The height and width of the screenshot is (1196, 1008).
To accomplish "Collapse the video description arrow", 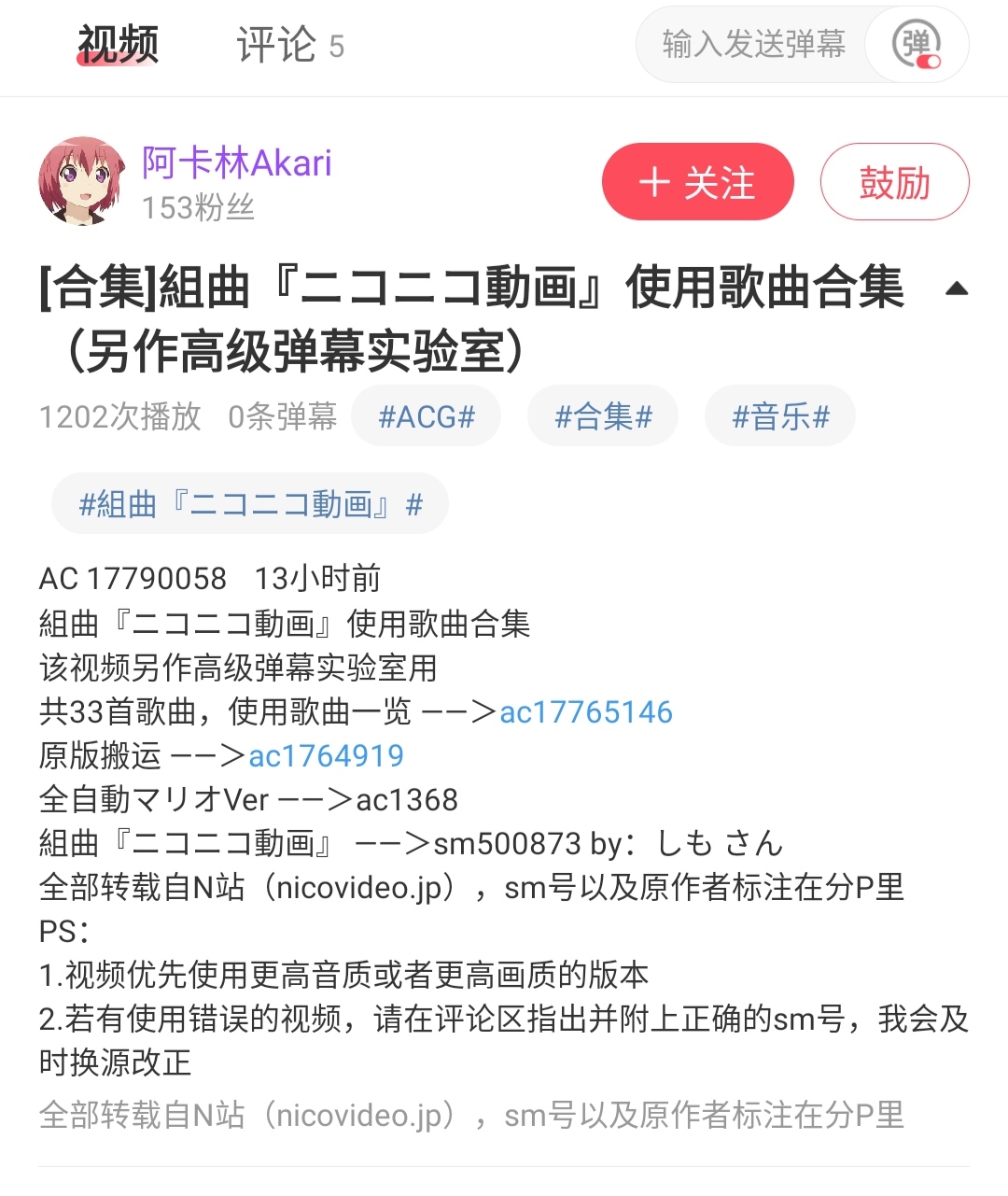I will [956, 288].
